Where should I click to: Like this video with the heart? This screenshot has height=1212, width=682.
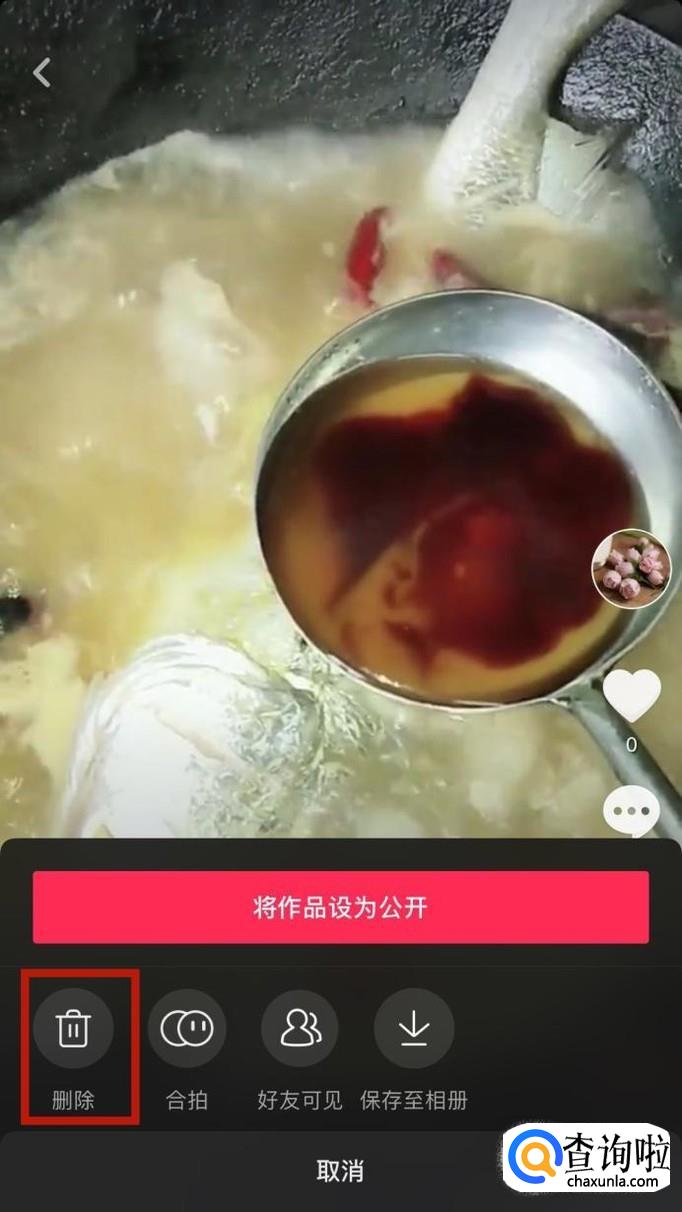tap(631, 695)
